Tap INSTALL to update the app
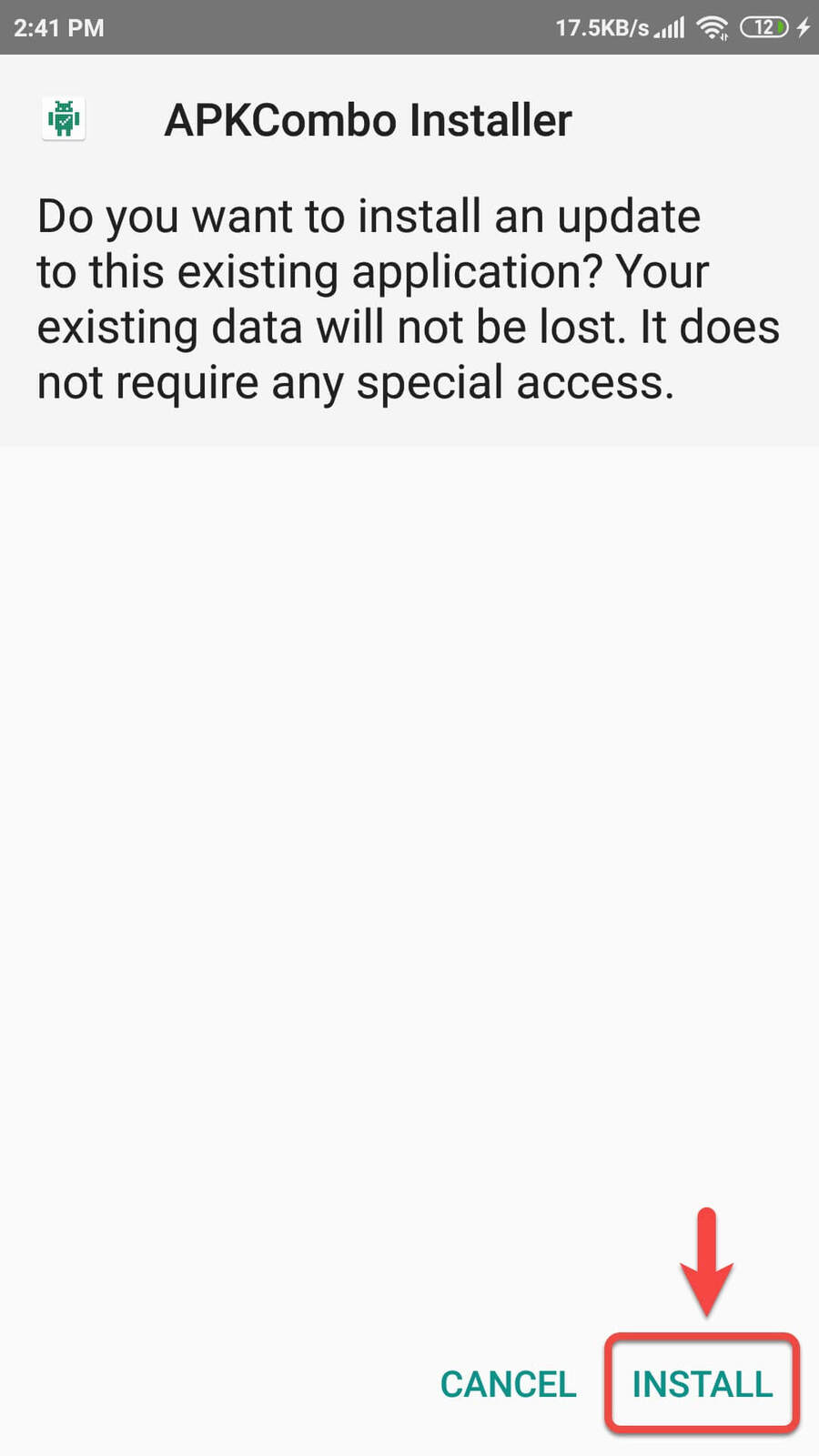 click(702, 1384)
